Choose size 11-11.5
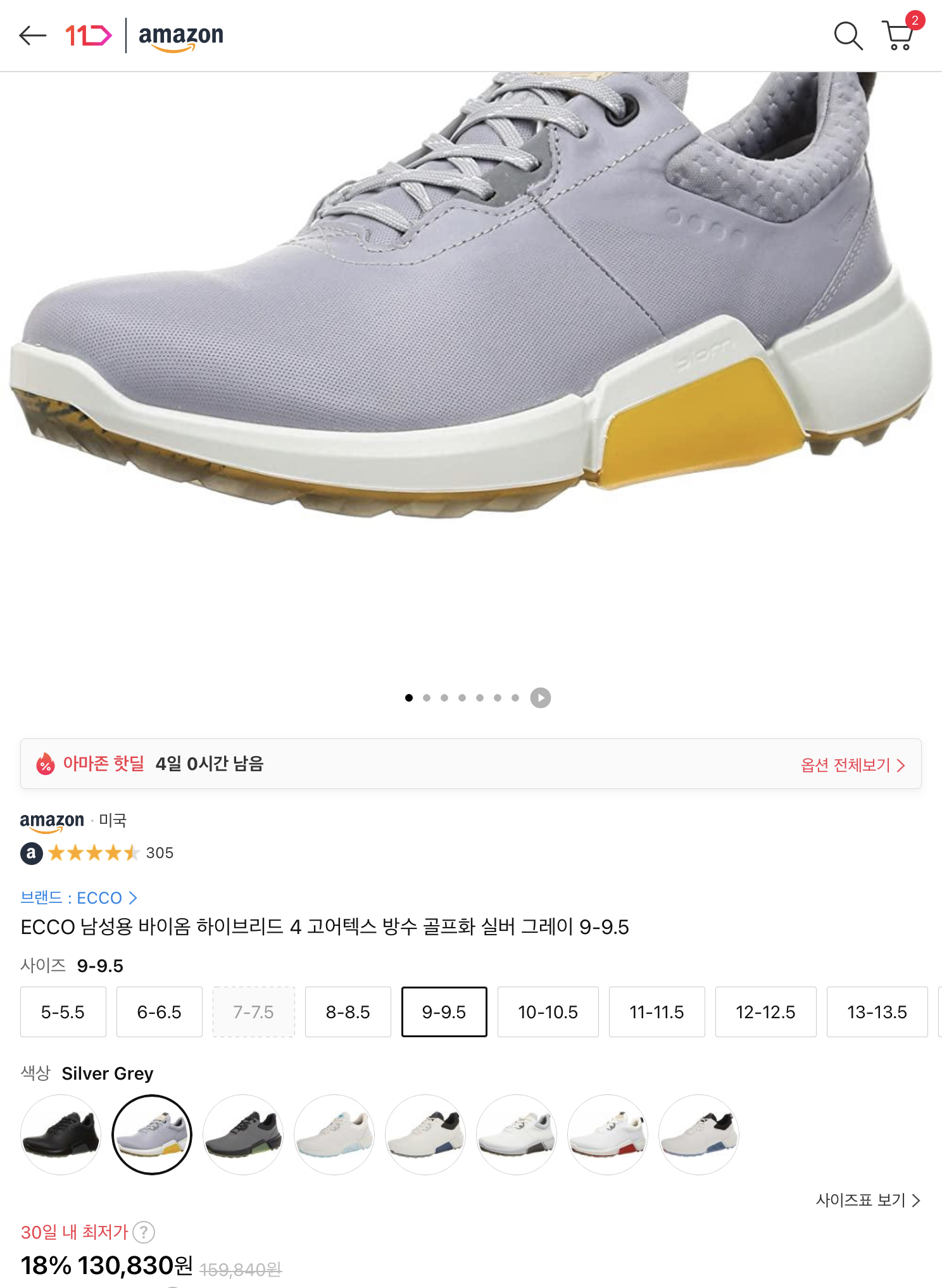The width and height of the screenshot is (942, 1288). 656,1012
